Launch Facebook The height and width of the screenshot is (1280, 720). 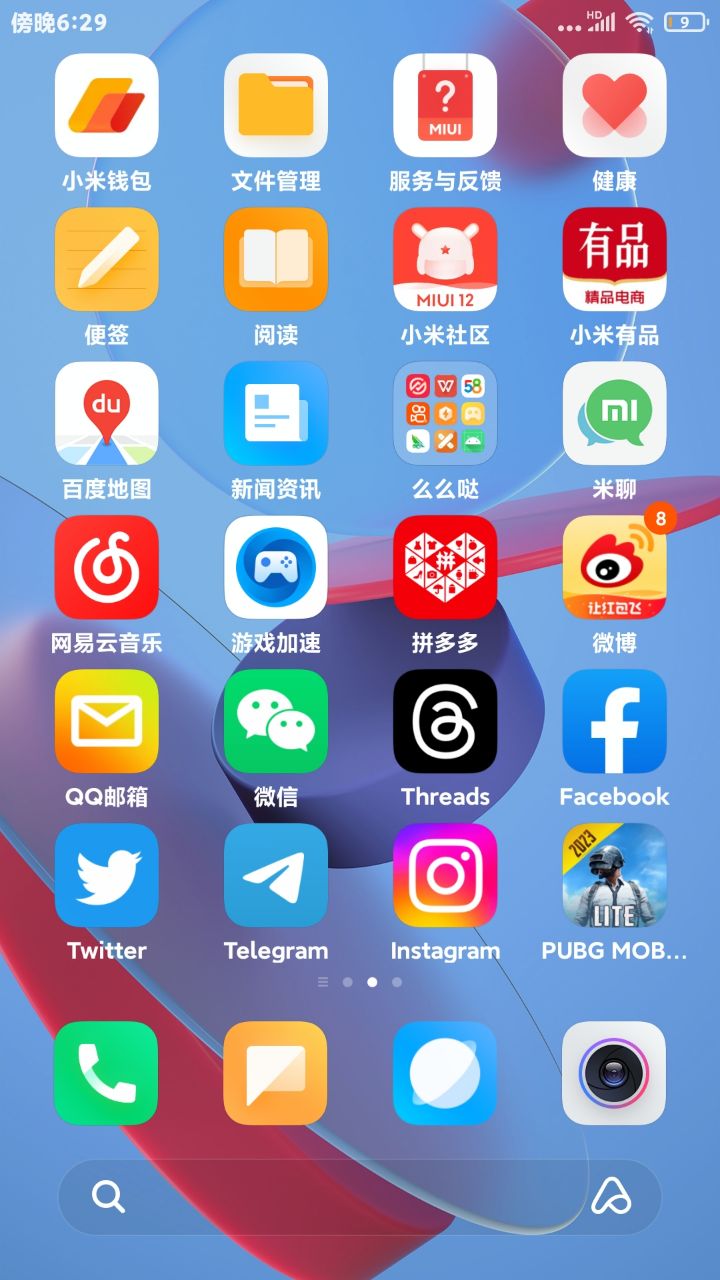pyautogui.click(x=614, y=721)
